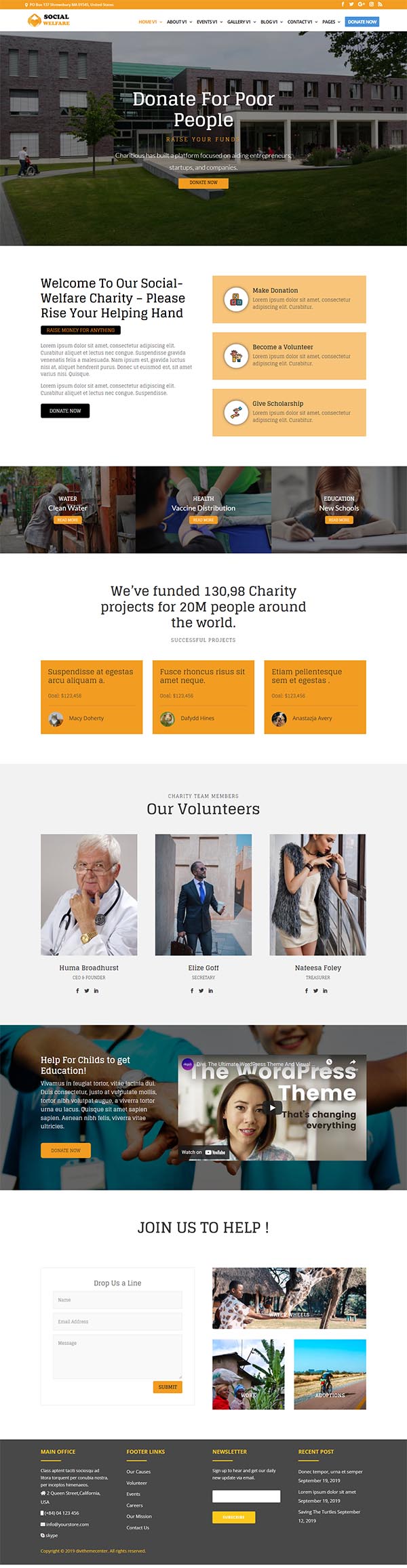Viewport: 407px width, 1568px height.
Task: Open the Gallery V1 menu item
Action: 241,22
